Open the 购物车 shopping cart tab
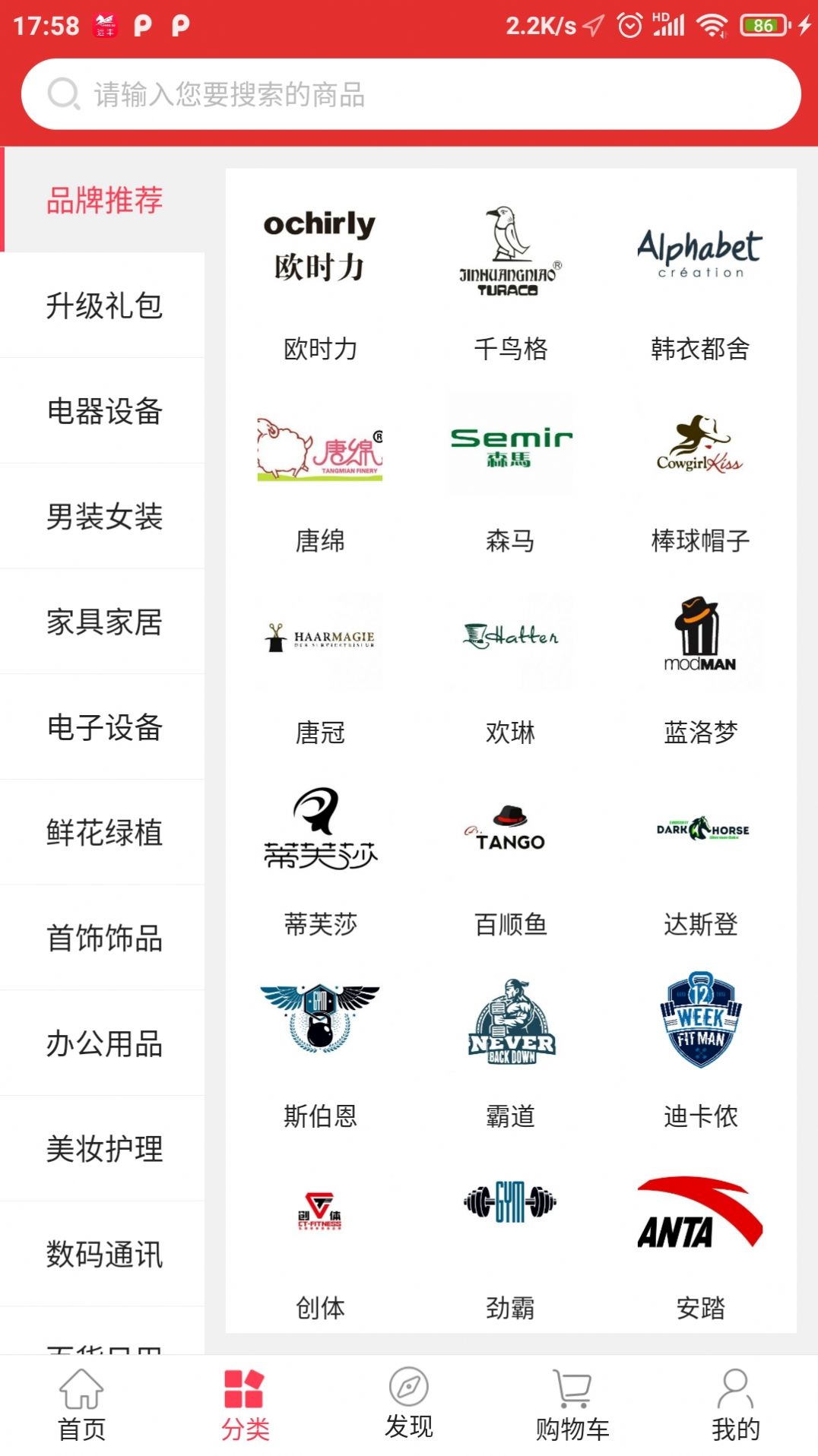This screenshot has height=1456, width=818. coord(572,1406)
